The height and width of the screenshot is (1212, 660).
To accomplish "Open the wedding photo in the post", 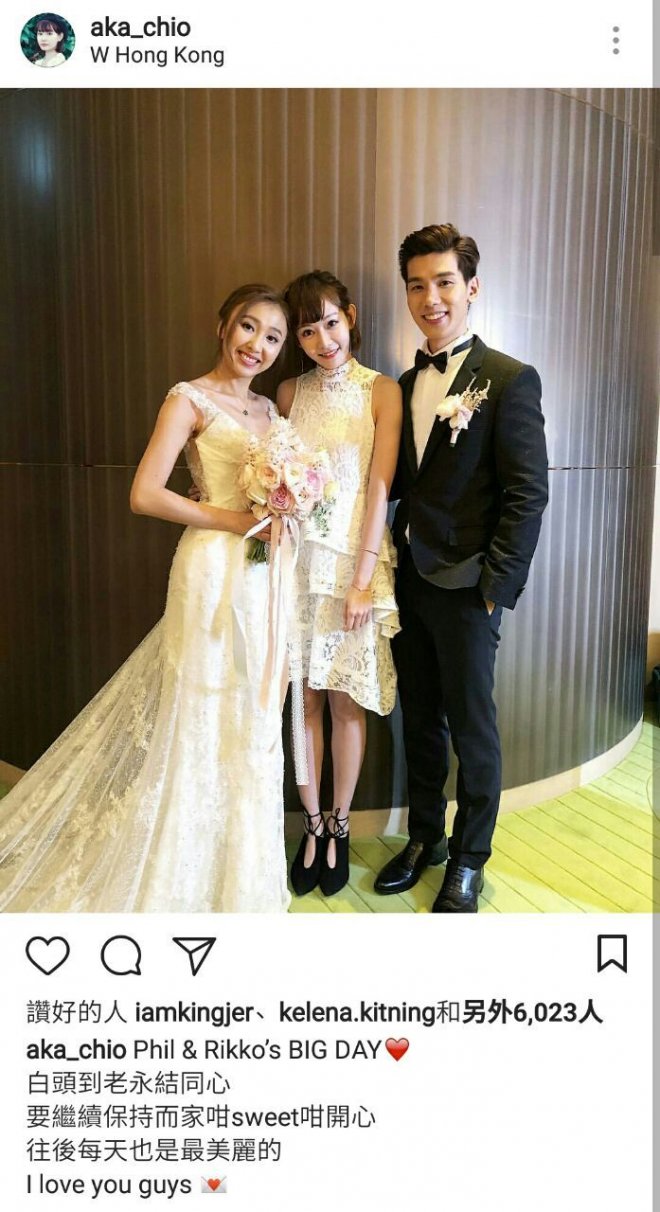I will point(330,500).
